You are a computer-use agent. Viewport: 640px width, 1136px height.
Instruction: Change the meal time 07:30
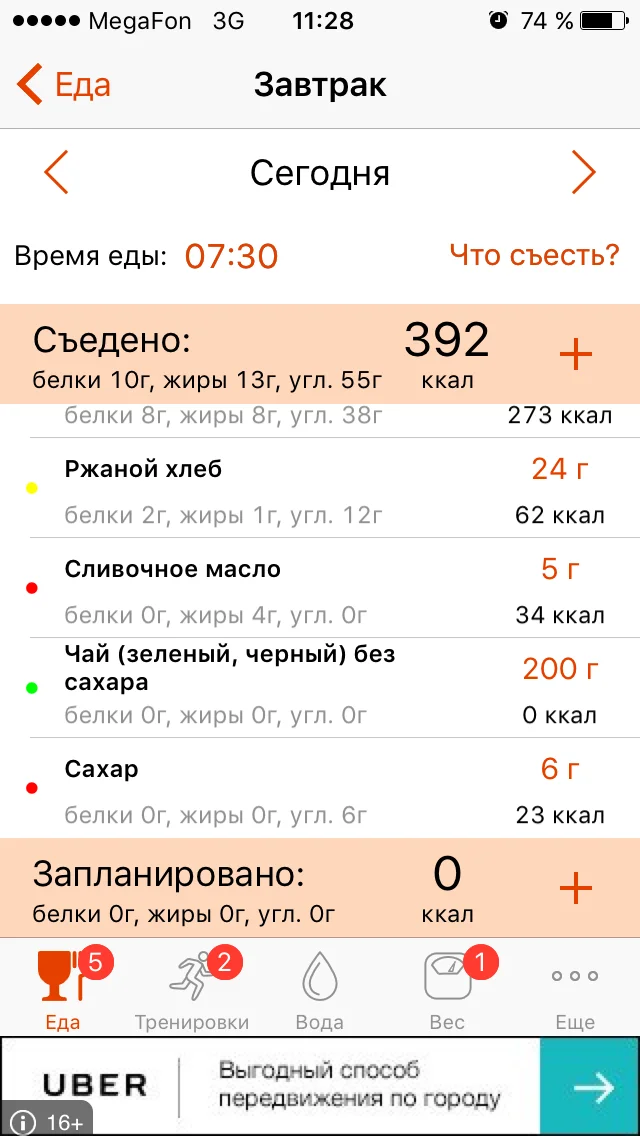coord(231,256)
